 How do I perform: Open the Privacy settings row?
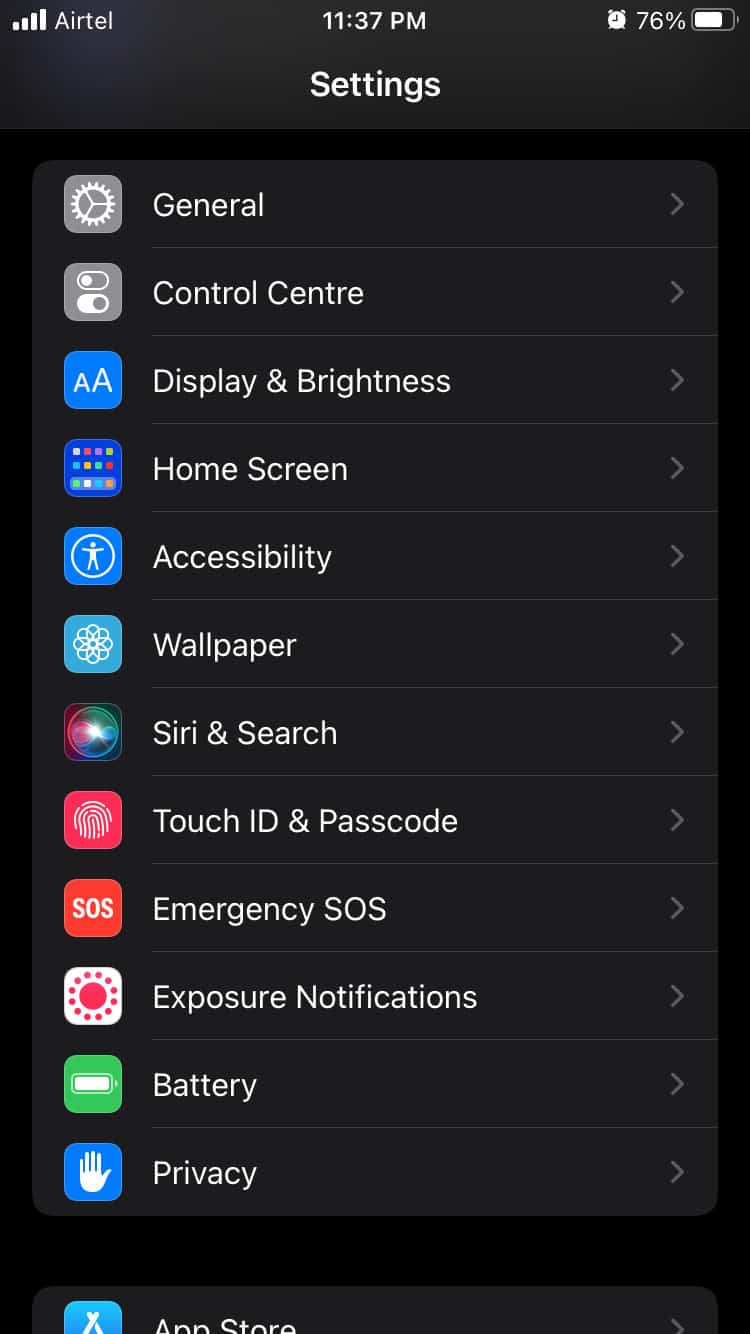(375, 1172)
